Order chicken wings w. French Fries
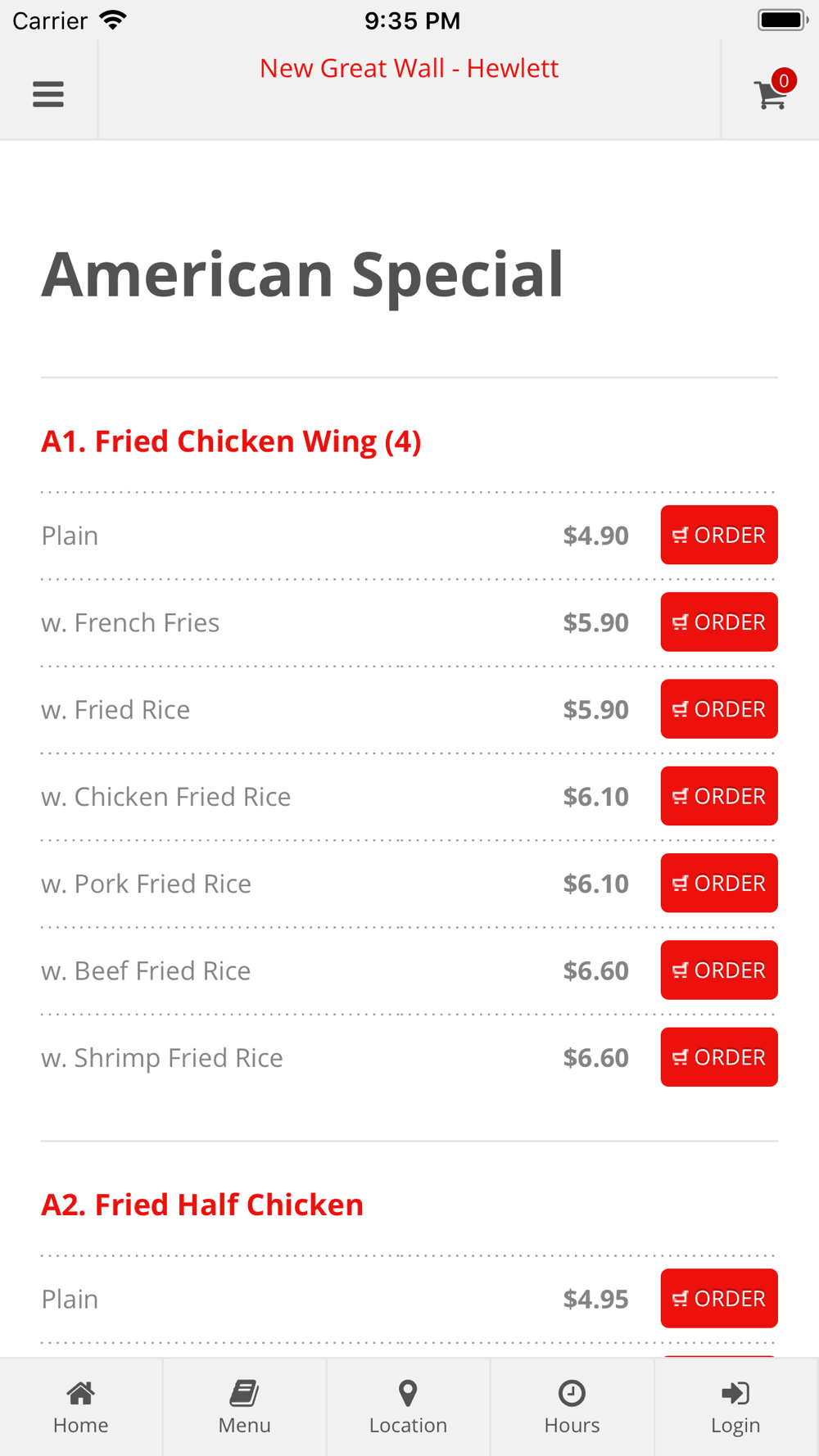This screenshot has height=1456, width=819. pyautogui.click(x=719, y=622)
